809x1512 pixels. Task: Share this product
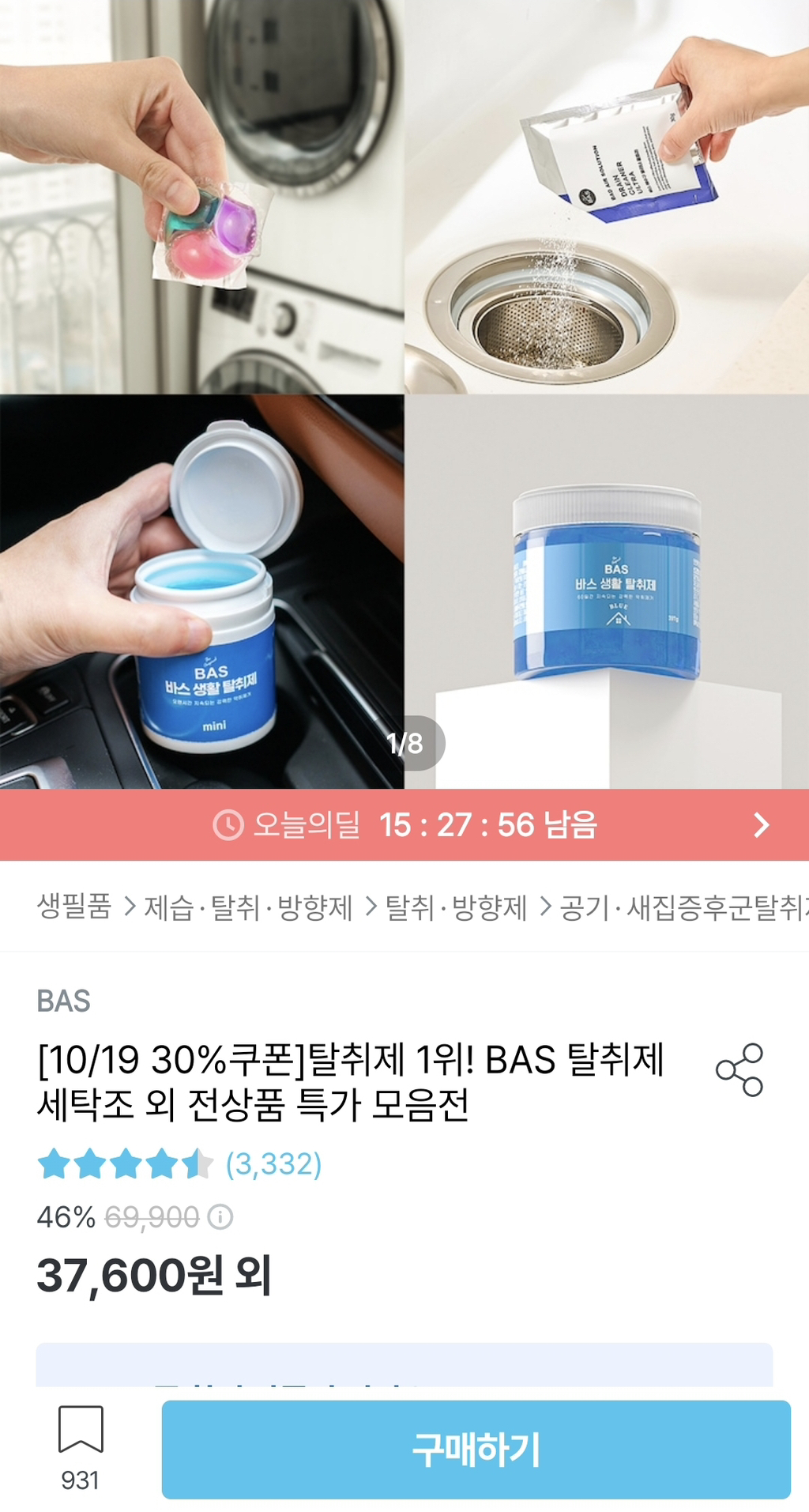pyautogui.click(x=739, y=1070)
